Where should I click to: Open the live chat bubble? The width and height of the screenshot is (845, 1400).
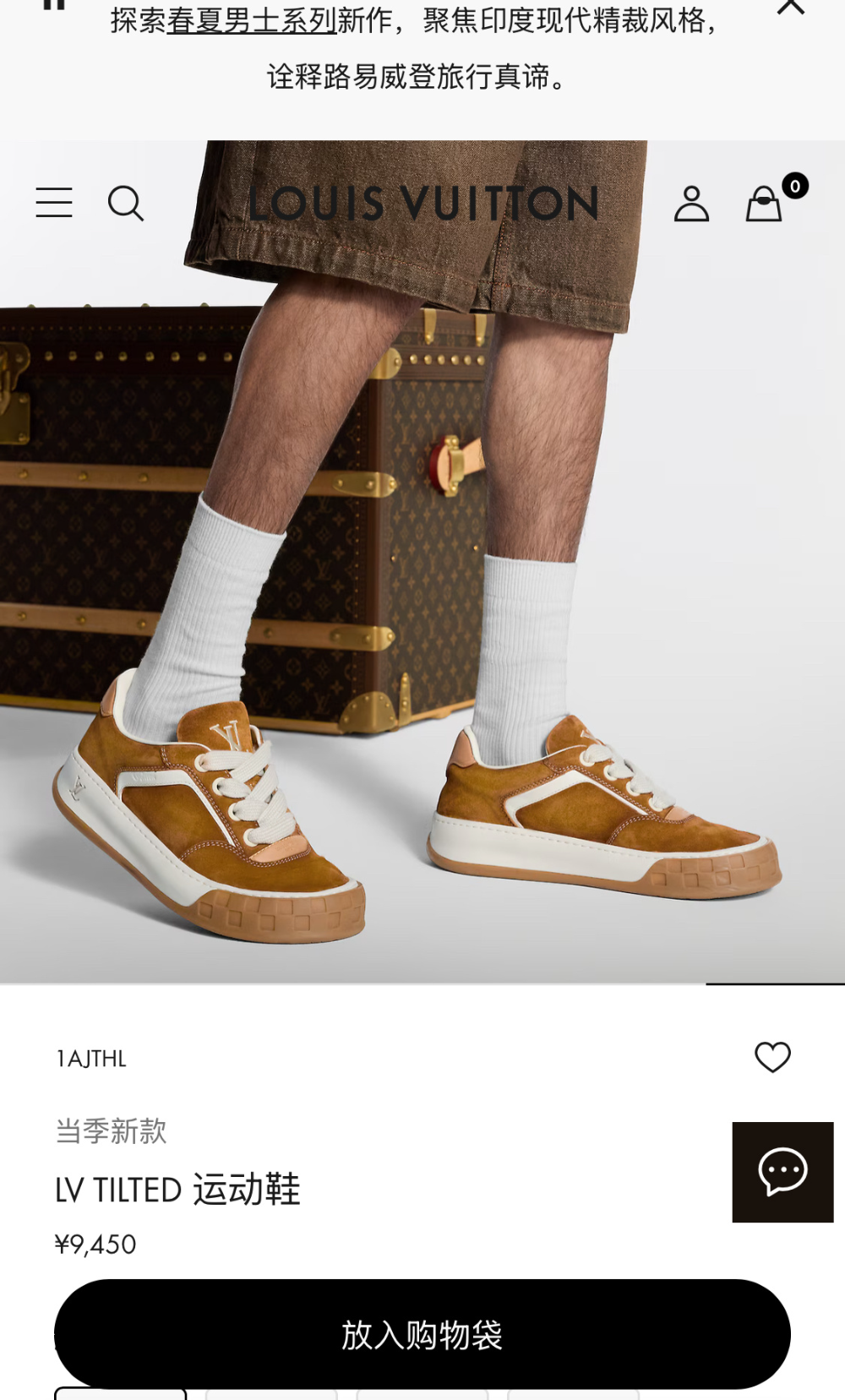[x=782, y=1172]
